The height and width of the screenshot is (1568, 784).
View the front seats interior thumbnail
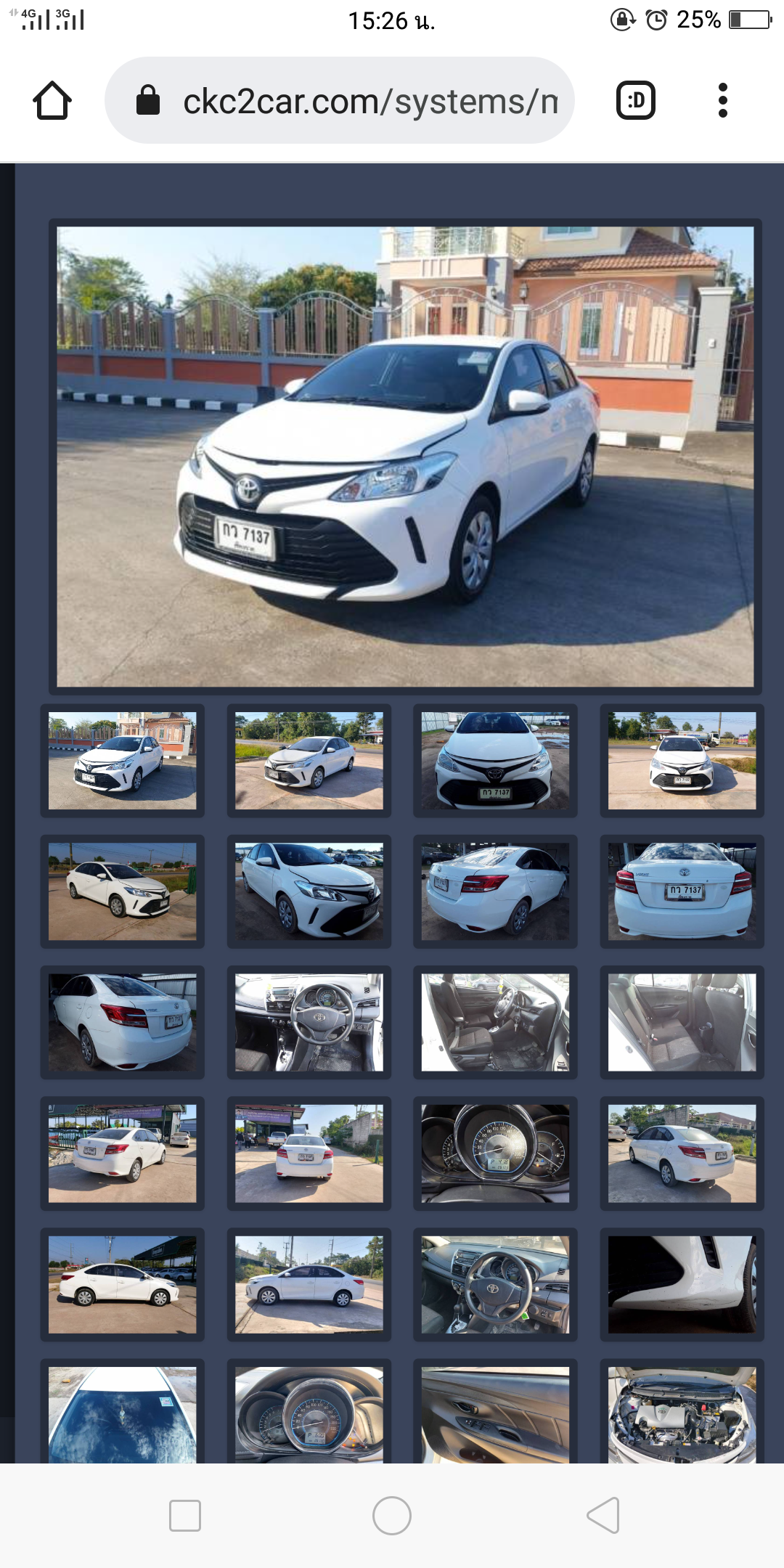(x=495, y=1022)
